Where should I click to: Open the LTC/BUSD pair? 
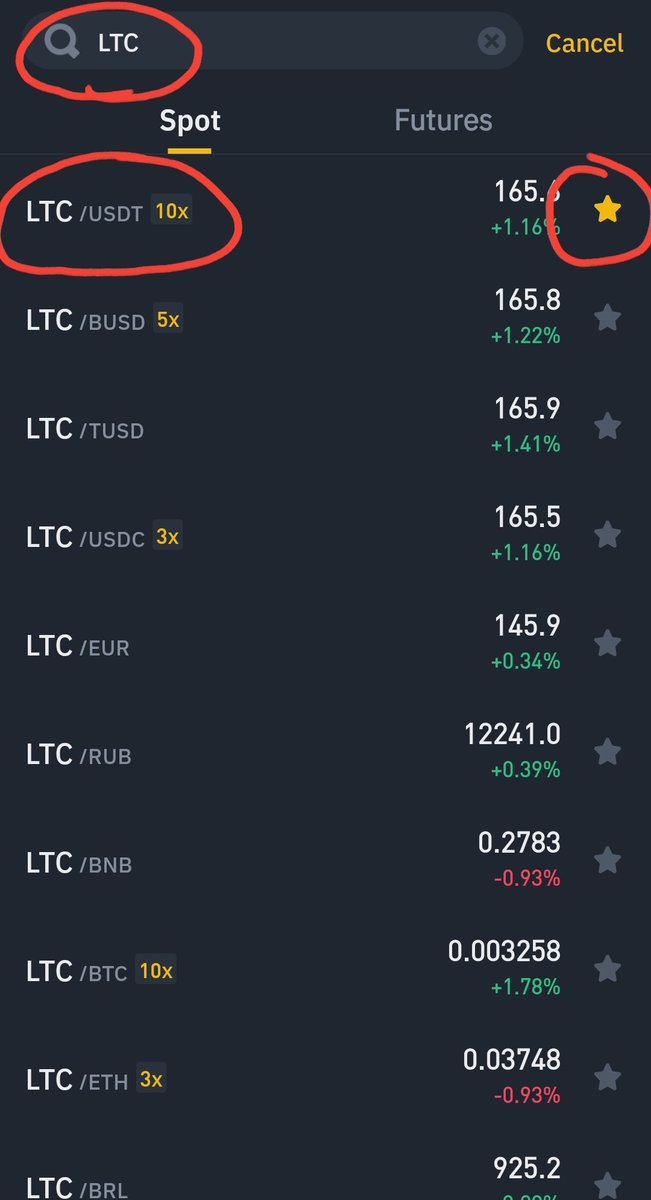click(325, 319)
